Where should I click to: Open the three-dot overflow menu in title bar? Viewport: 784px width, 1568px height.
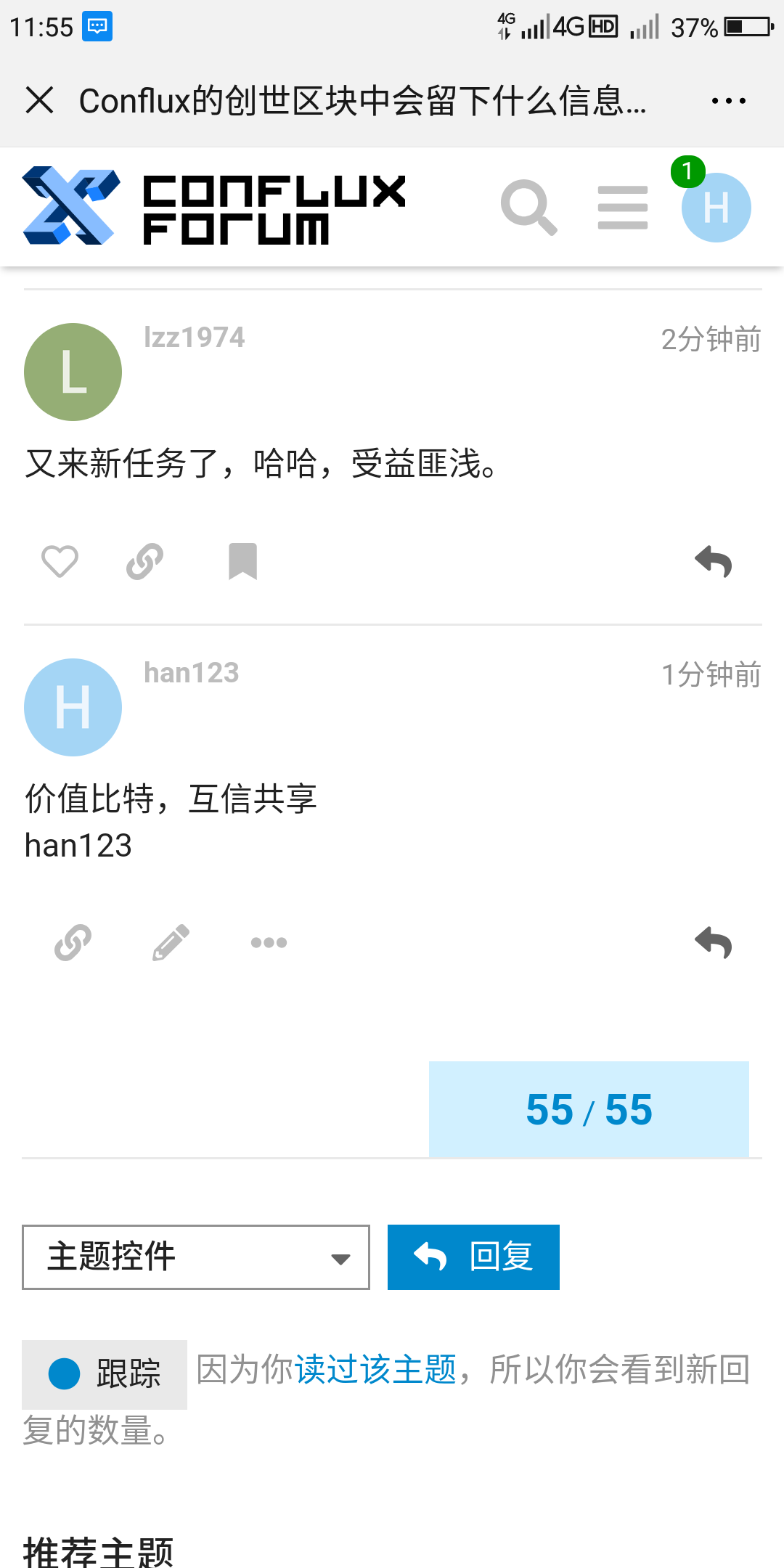[728, 101]
